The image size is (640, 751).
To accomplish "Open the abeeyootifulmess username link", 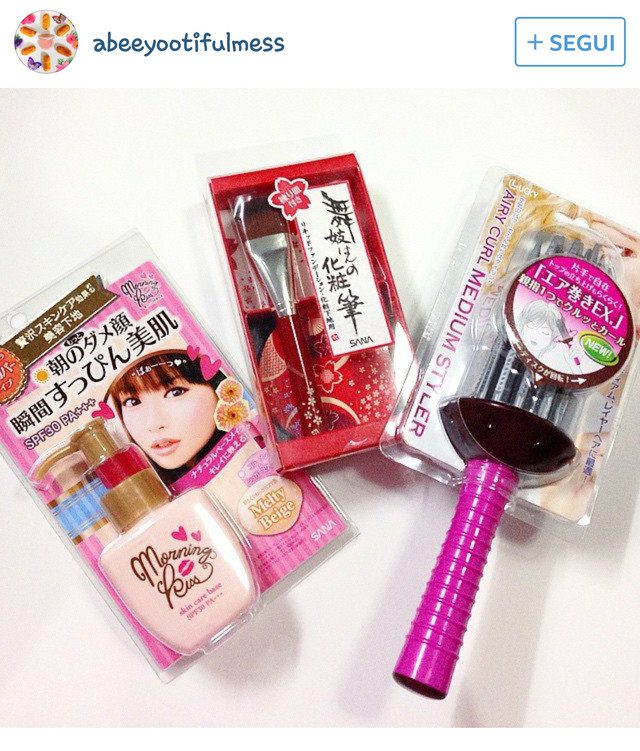I will pyautogui.click(x=188, y=43).
